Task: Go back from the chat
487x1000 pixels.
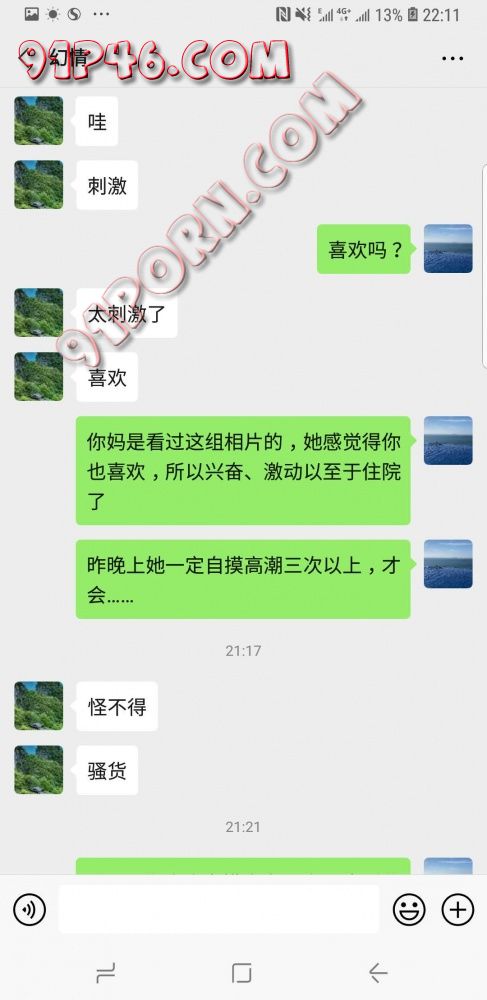Action: coord(28,58)
